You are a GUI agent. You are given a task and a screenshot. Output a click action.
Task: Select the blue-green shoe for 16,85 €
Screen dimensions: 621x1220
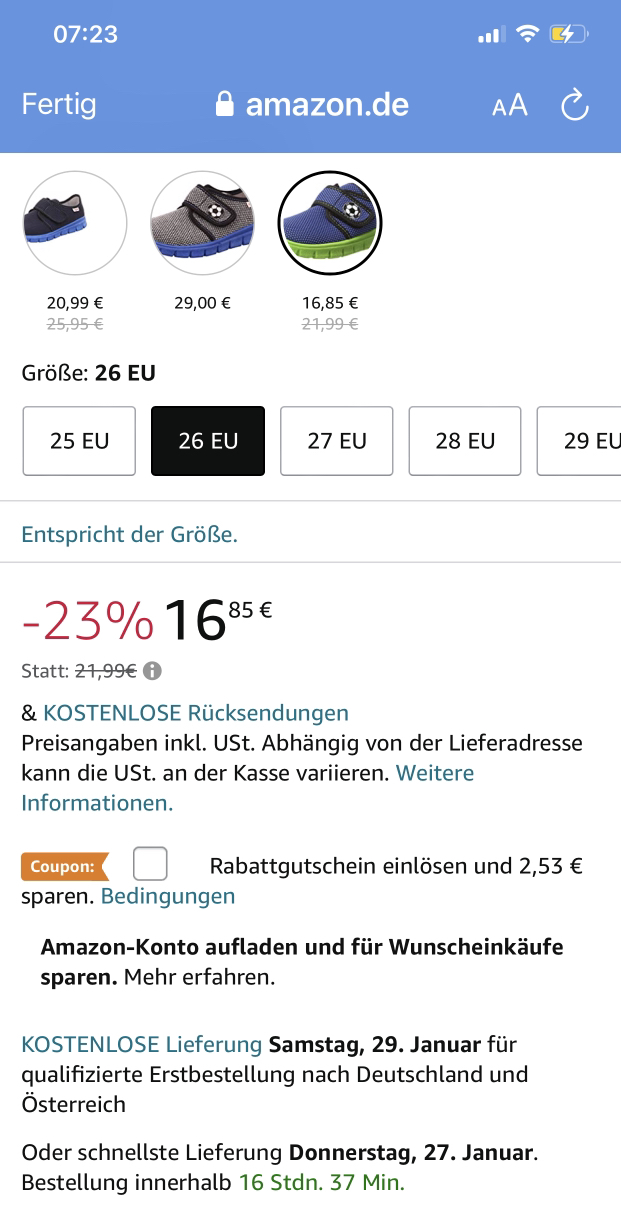tap(330, 223)
